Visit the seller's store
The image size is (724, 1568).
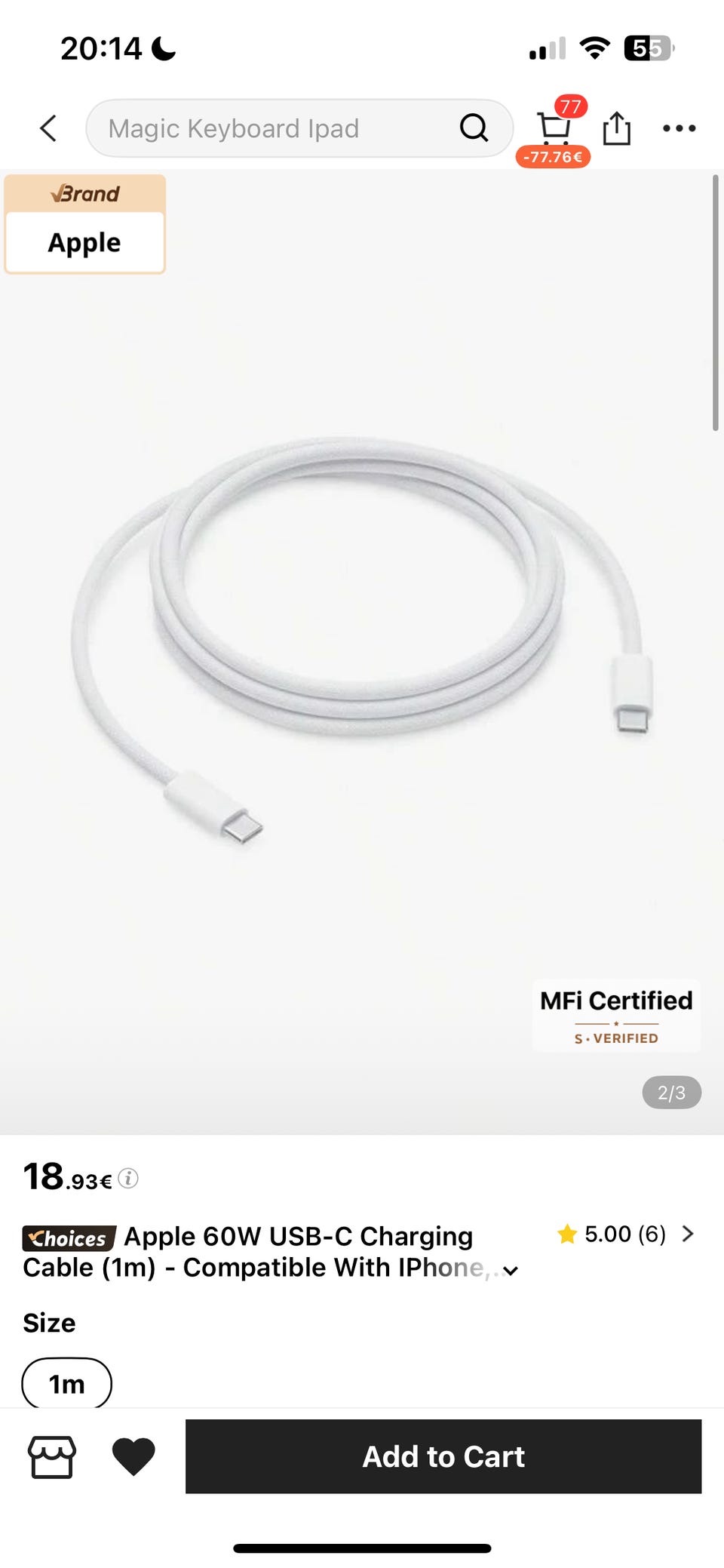click(x=52, y=1456)
